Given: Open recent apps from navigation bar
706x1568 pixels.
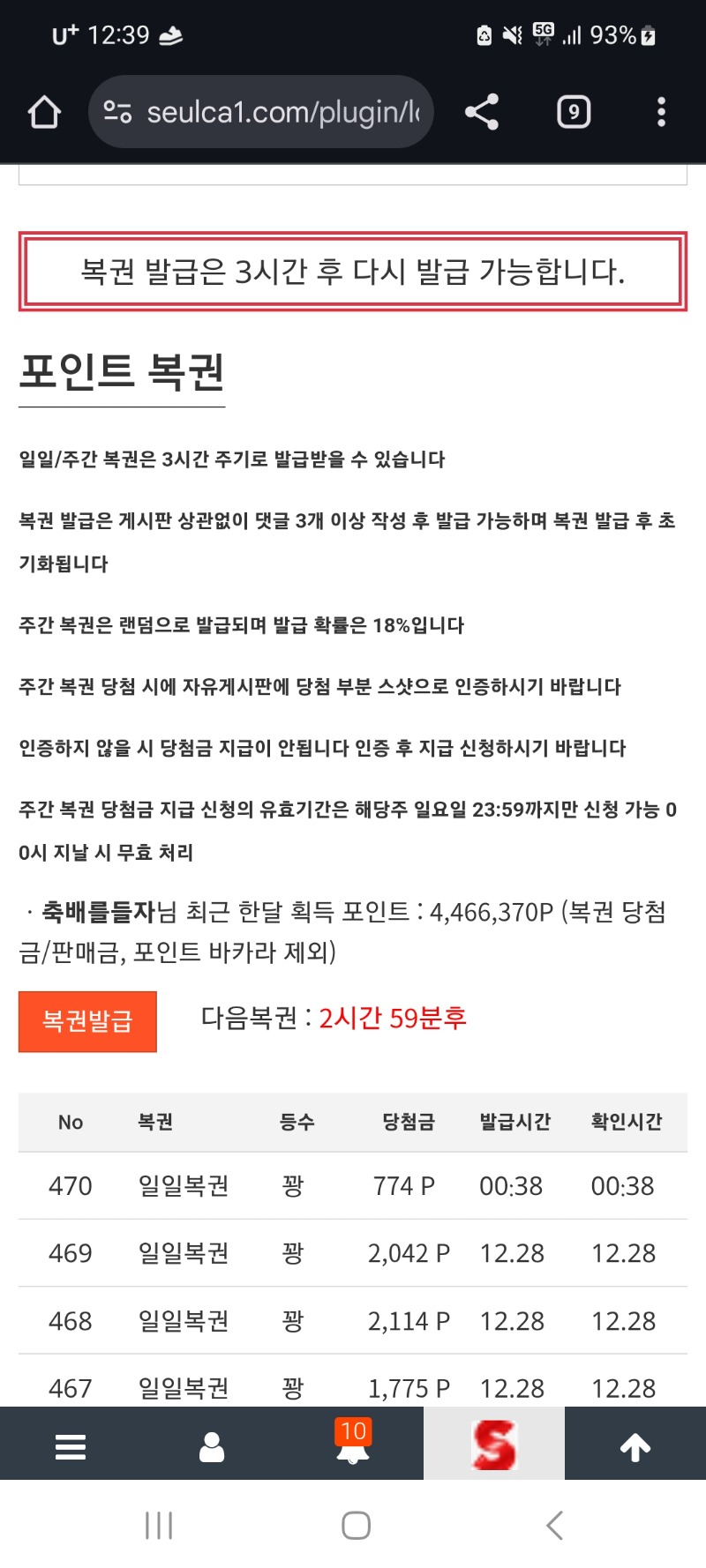Looking at the screenshot, I should [x=159, y=1525].
